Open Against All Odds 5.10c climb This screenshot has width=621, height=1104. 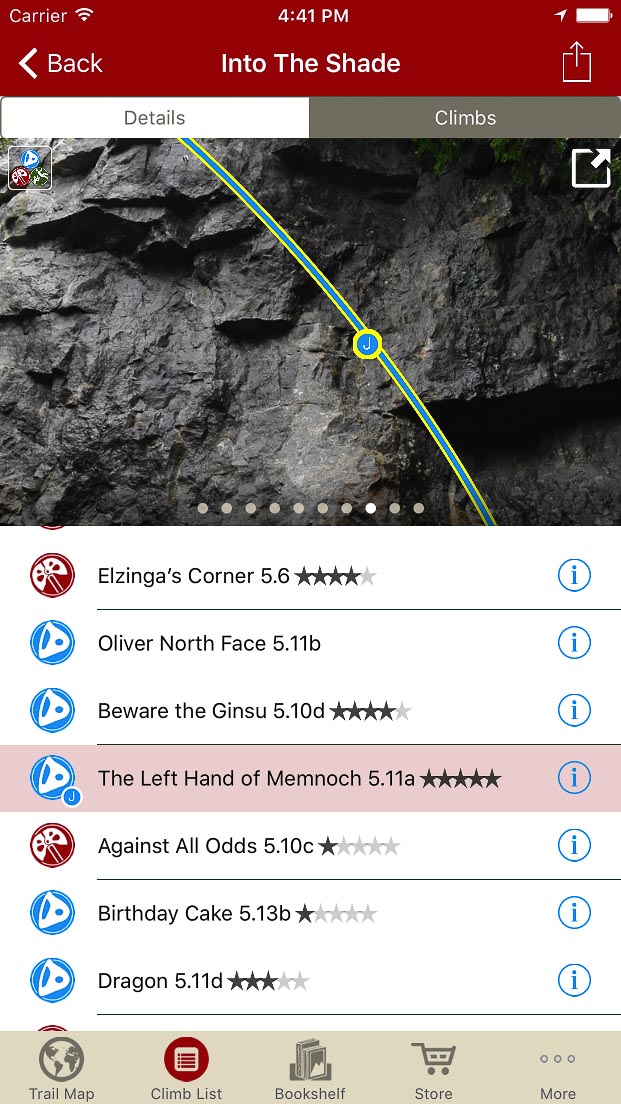(205, 846)
